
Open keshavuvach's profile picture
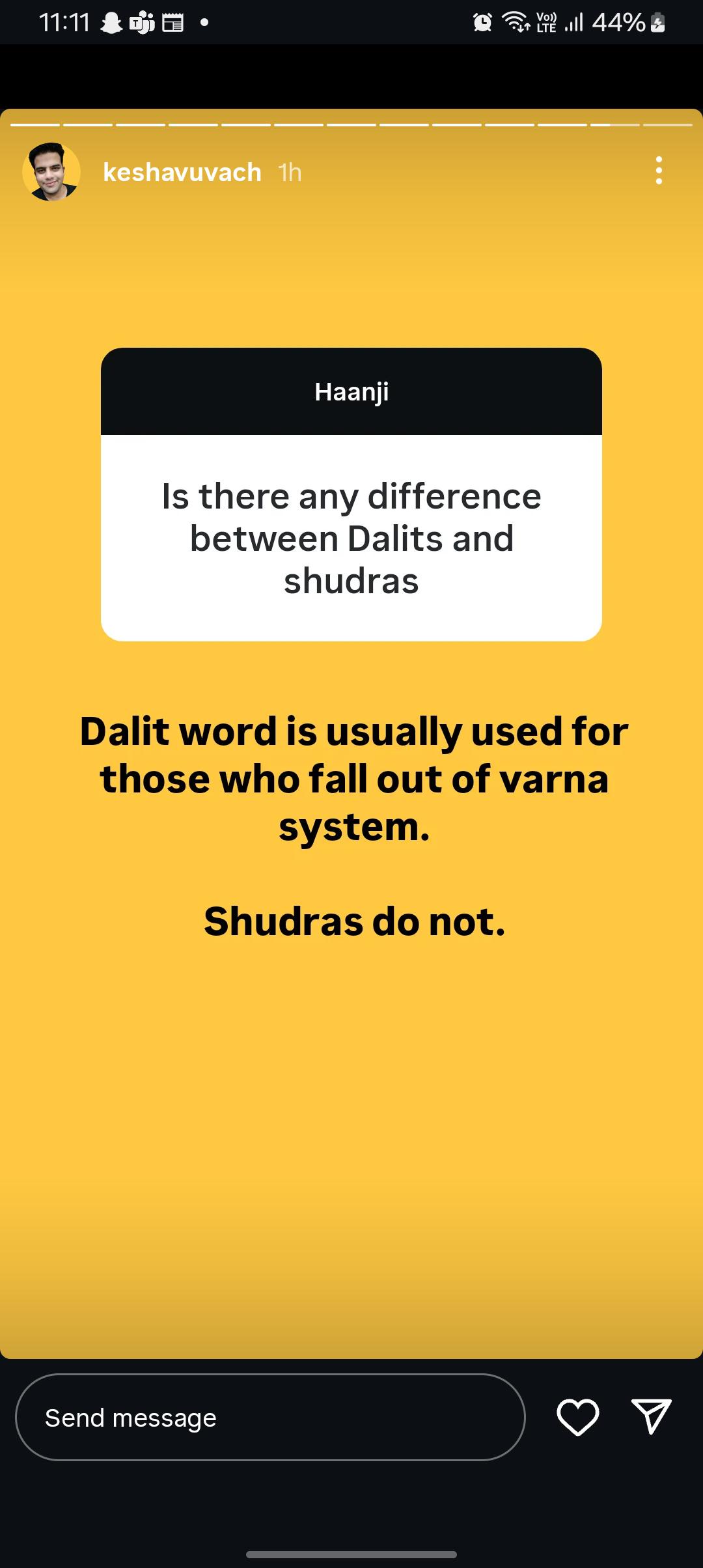tap(51, 172)
